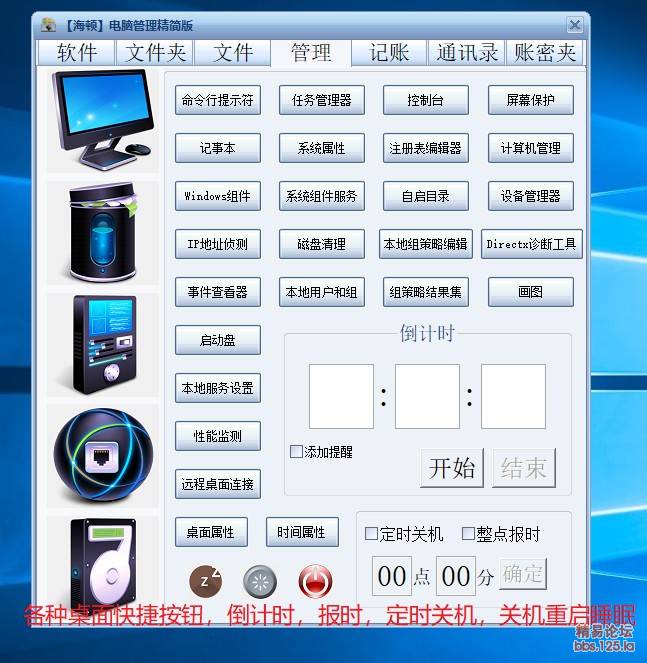Viewport: 647px width, 663px height.
Task: Open 设备管理器
Action: pos(530,196)
